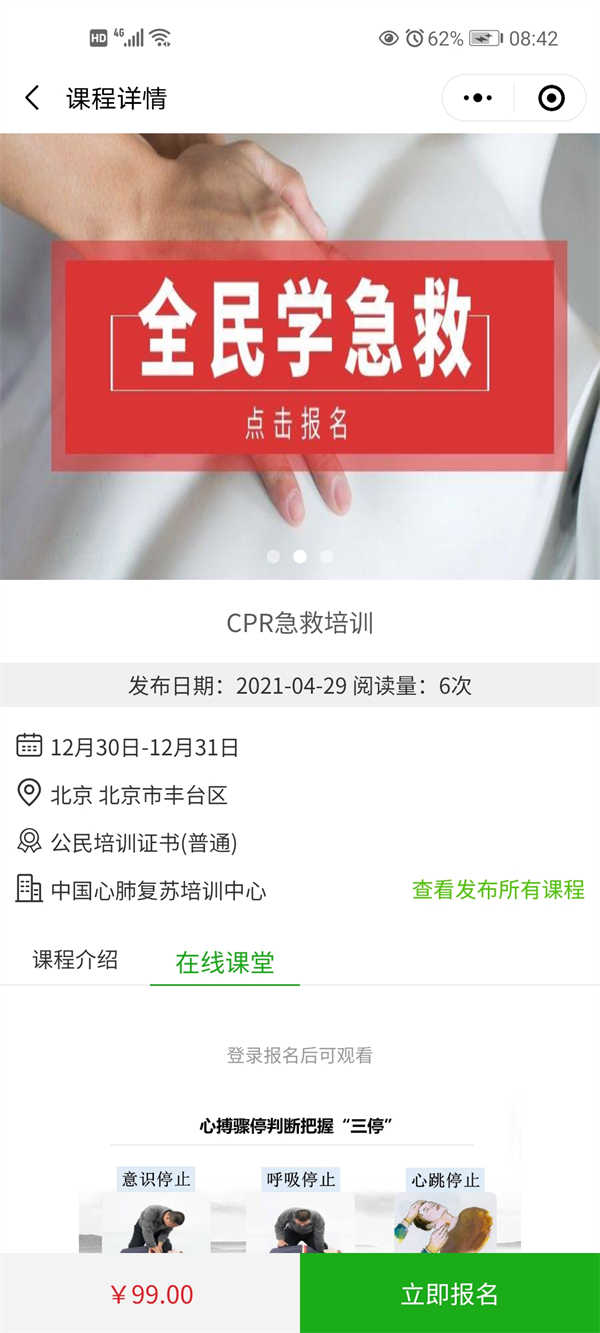Viewport: 600px width, 1333px height.
Task: Tap 立即报名 to register now
Action: pos(450,1293)
